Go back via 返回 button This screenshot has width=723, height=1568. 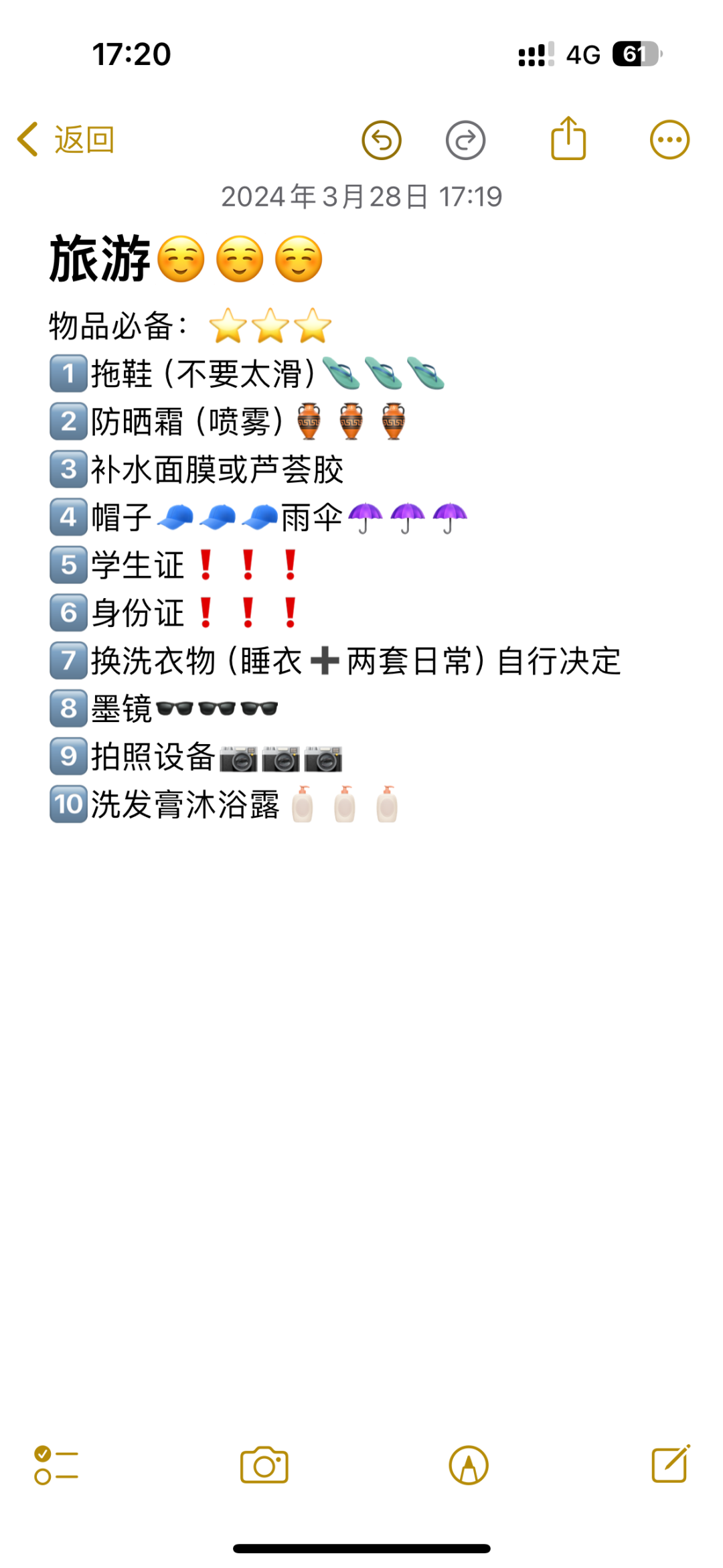click(x=66, y=140)
